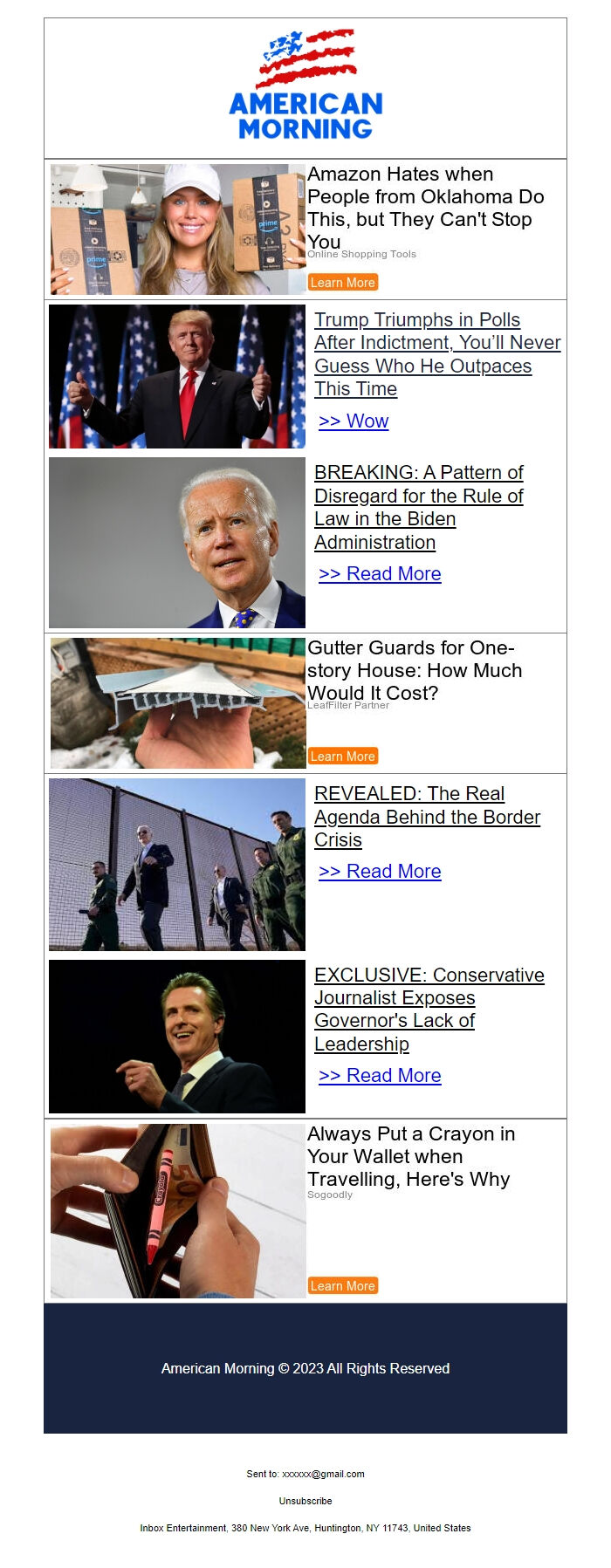Screen dimensions: 611x1568
Task: Tap Learn More on Gutter Guards ad
Action: (x=342, y=757)
